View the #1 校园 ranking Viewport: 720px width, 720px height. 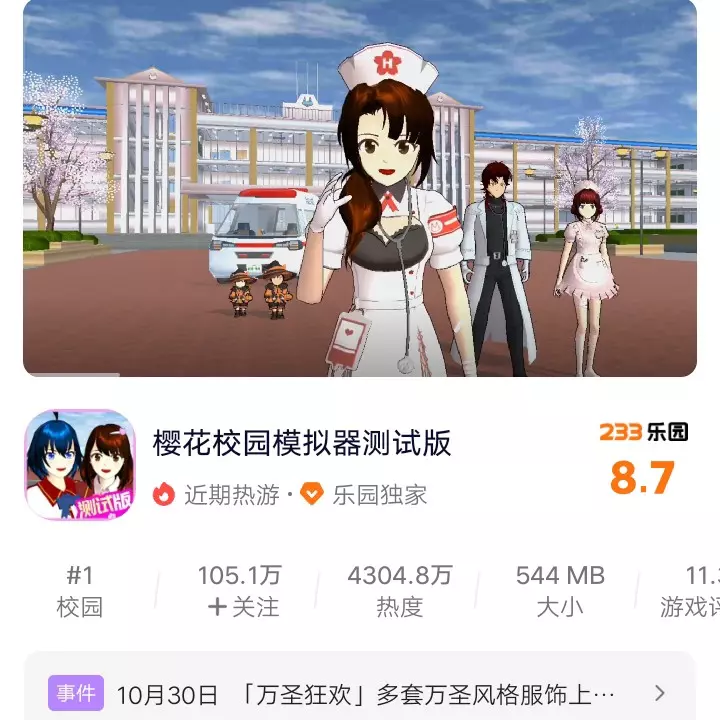tap(79, 591)
